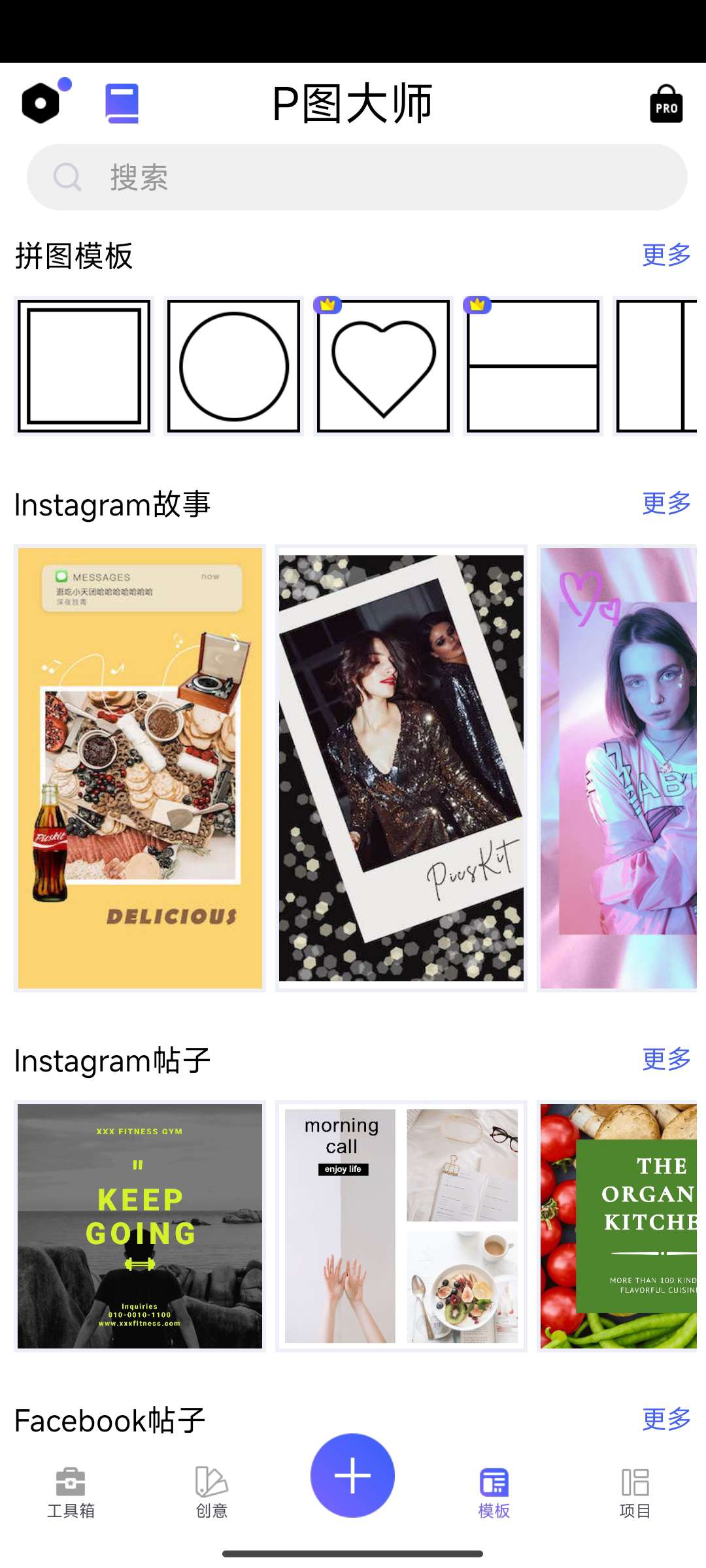Open 更多 for 拼图模板
706x1568 pixels.
click(x=666, y=255)
